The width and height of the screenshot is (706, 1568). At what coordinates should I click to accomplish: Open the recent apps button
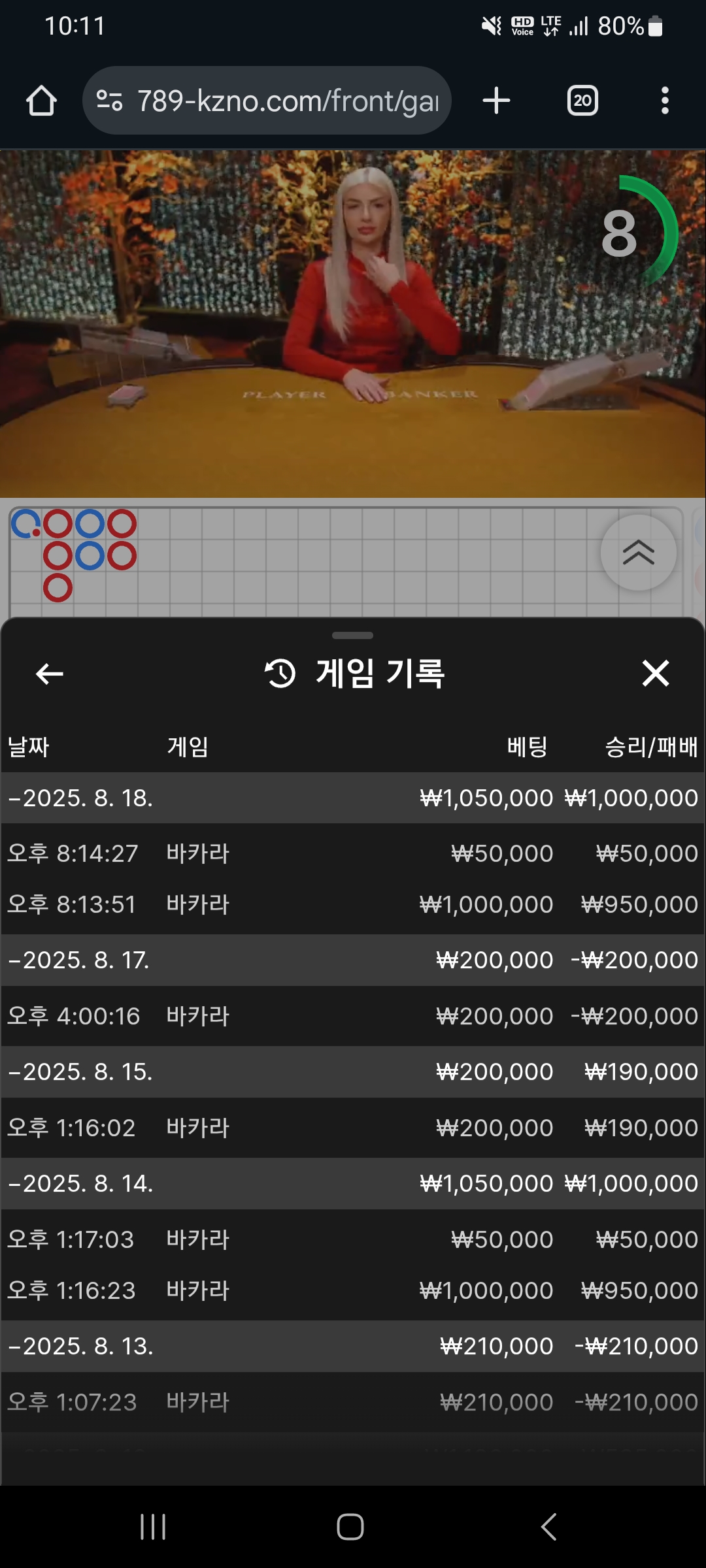pyautogui.click(x=153, y=1527)
